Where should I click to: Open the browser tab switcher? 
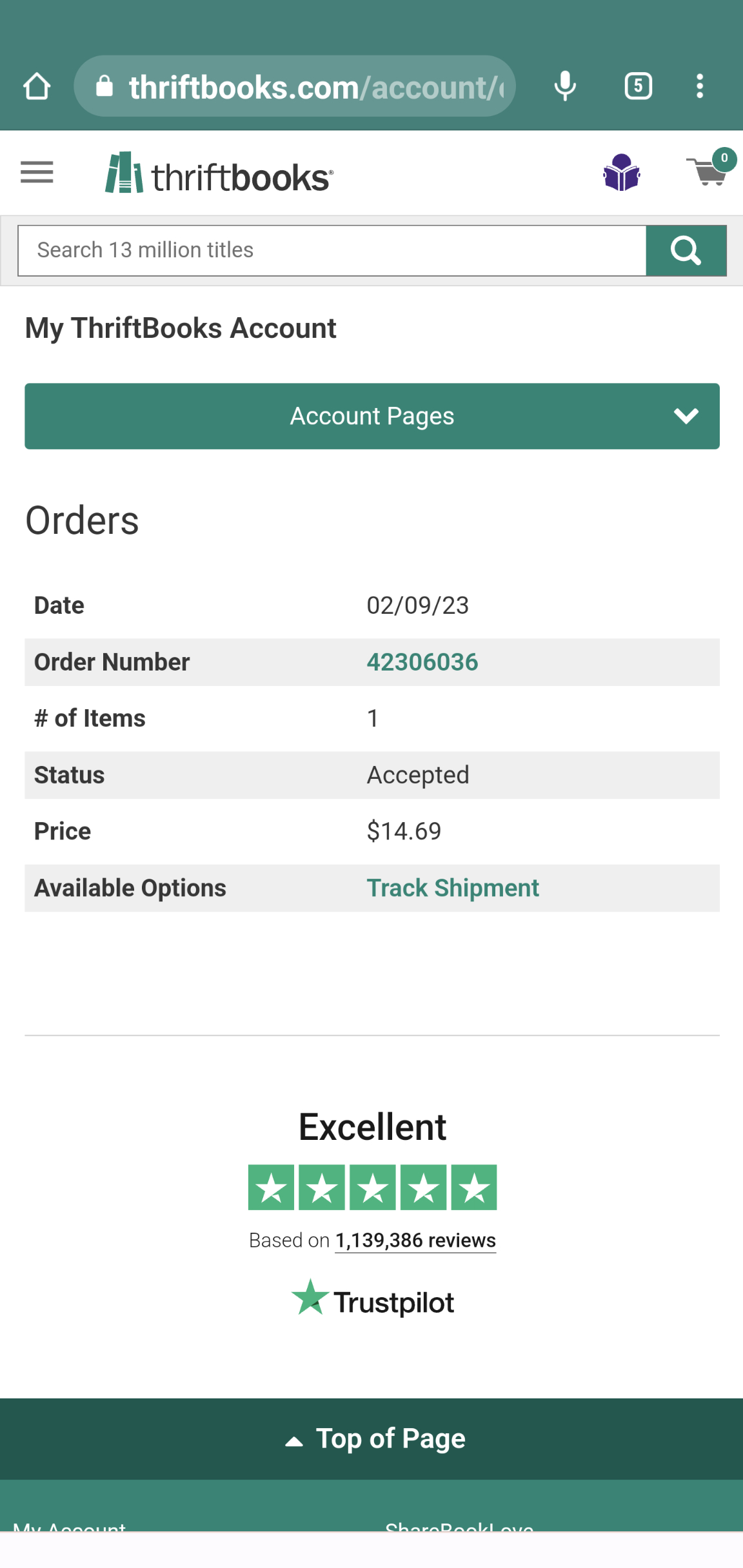638,86
